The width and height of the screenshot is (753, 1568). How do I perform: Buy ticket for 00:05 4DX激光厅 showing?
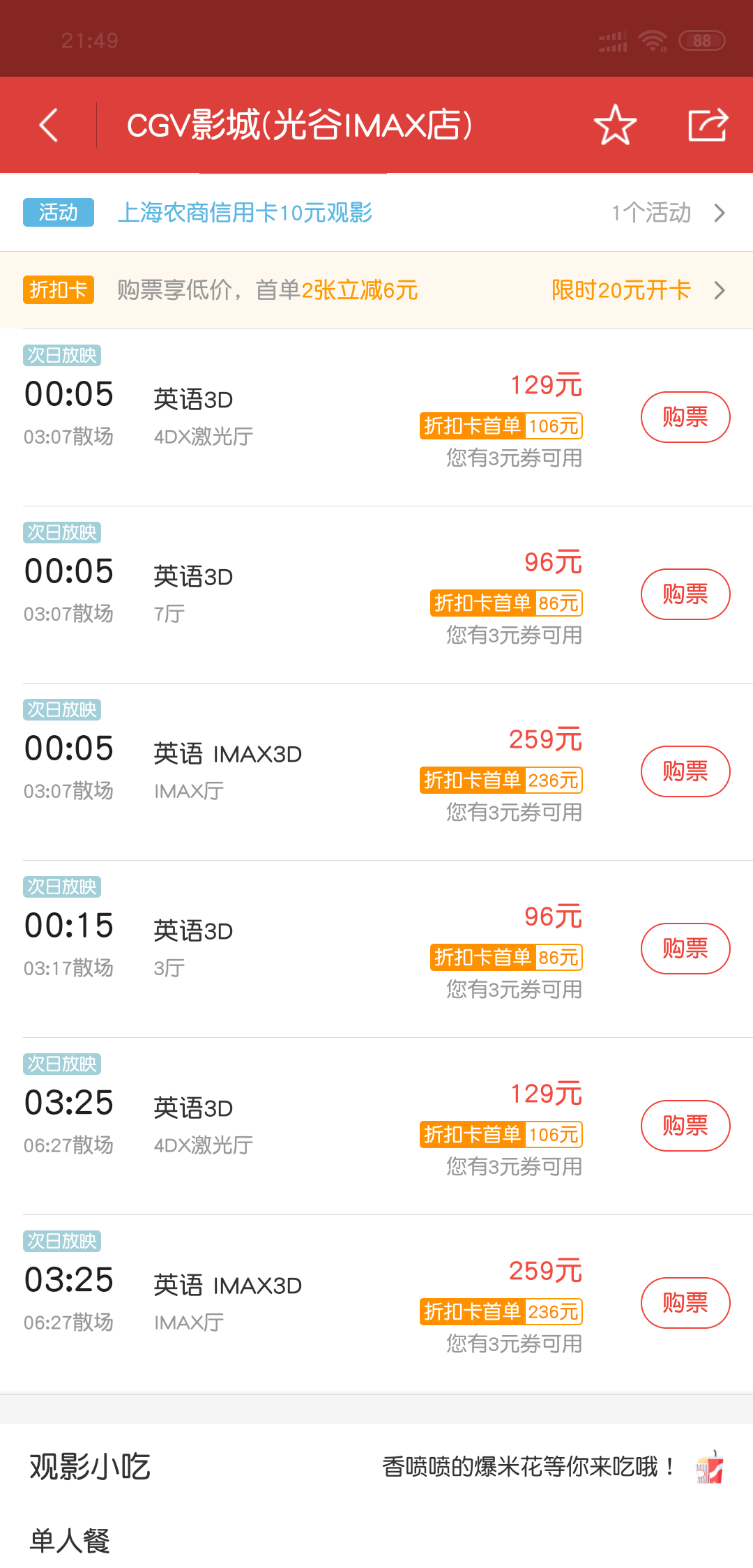pos(685,417)
